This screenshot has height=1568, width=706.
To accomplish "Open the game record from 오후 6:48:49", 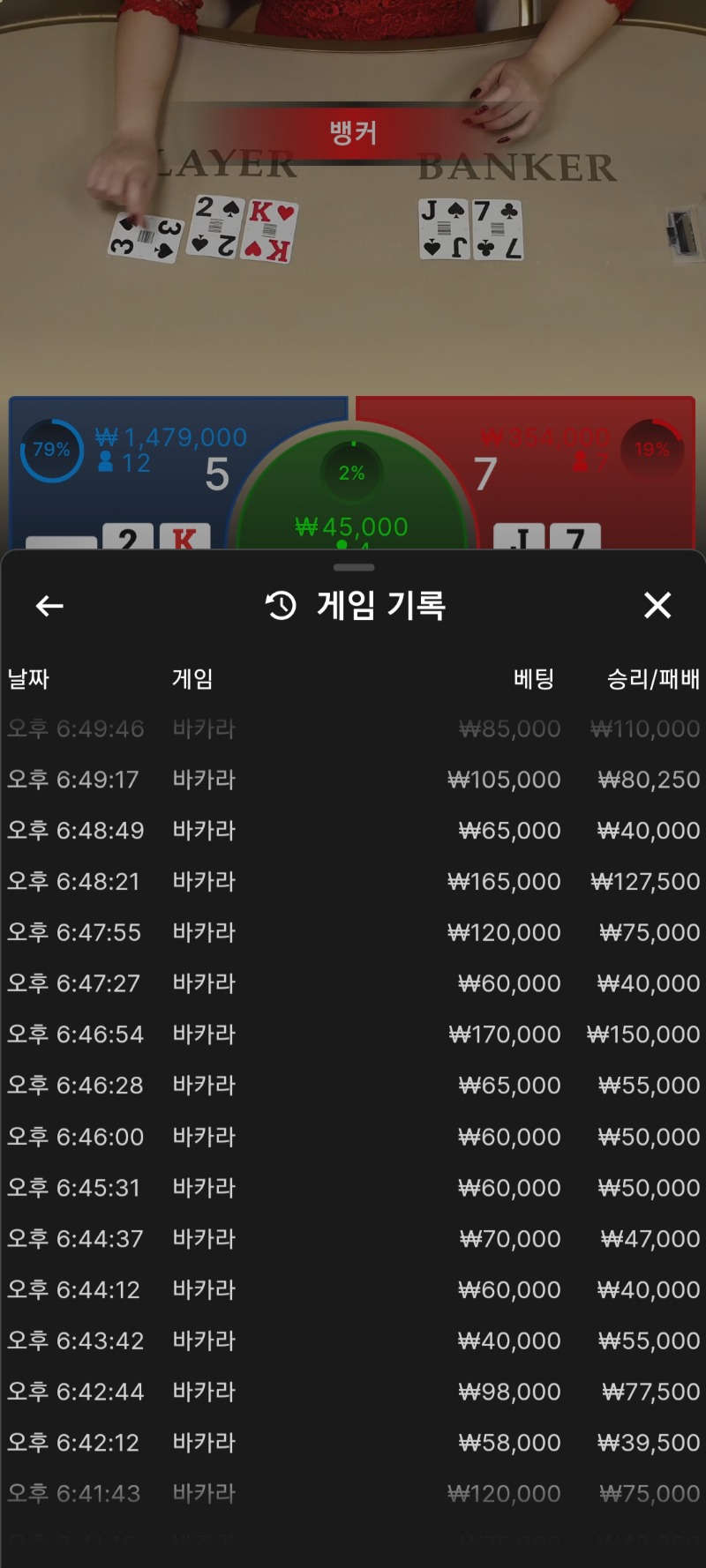I will 353,831.
